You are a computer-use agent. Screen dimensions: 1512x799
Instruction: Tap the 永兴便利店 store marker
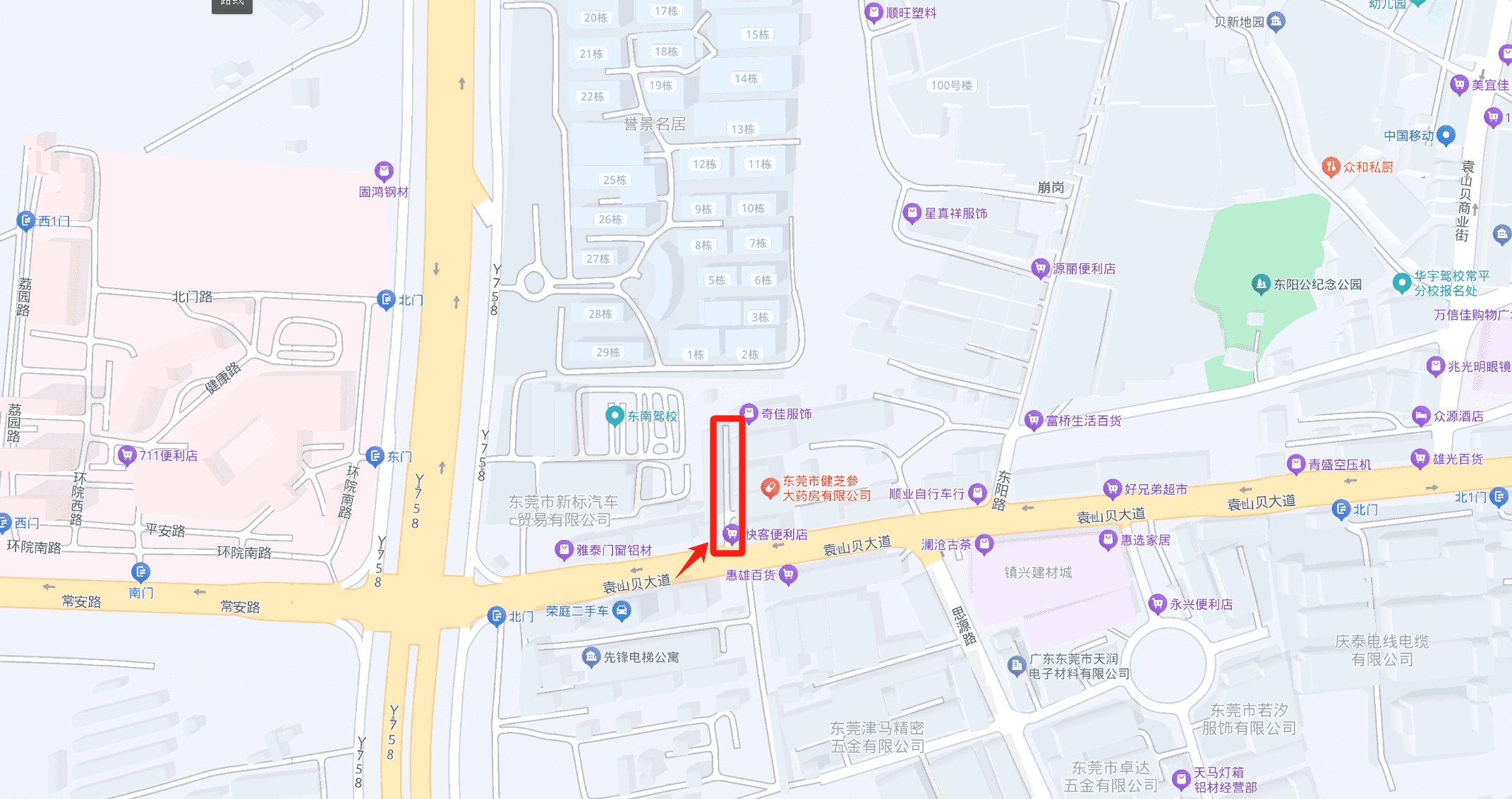(1157, 604)
